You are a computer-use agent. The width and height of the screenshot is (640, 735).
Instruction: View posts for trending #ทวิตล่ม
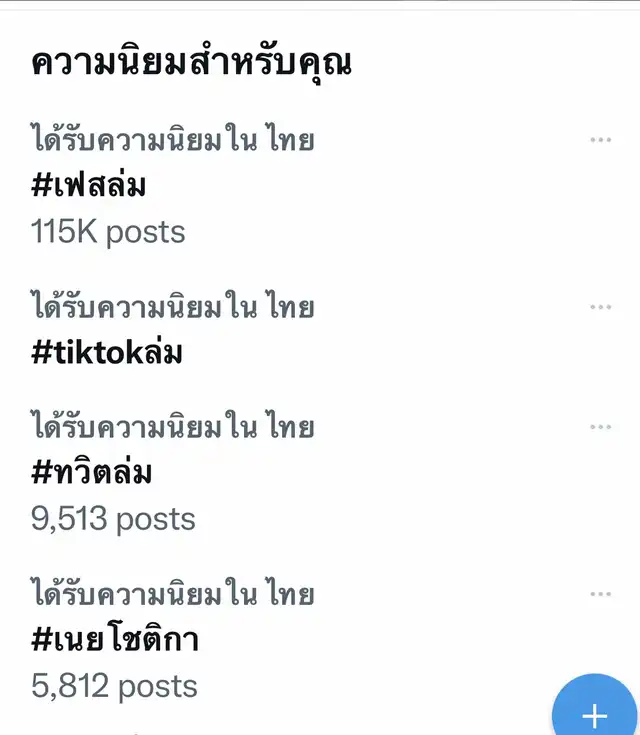tap(92, 473)
